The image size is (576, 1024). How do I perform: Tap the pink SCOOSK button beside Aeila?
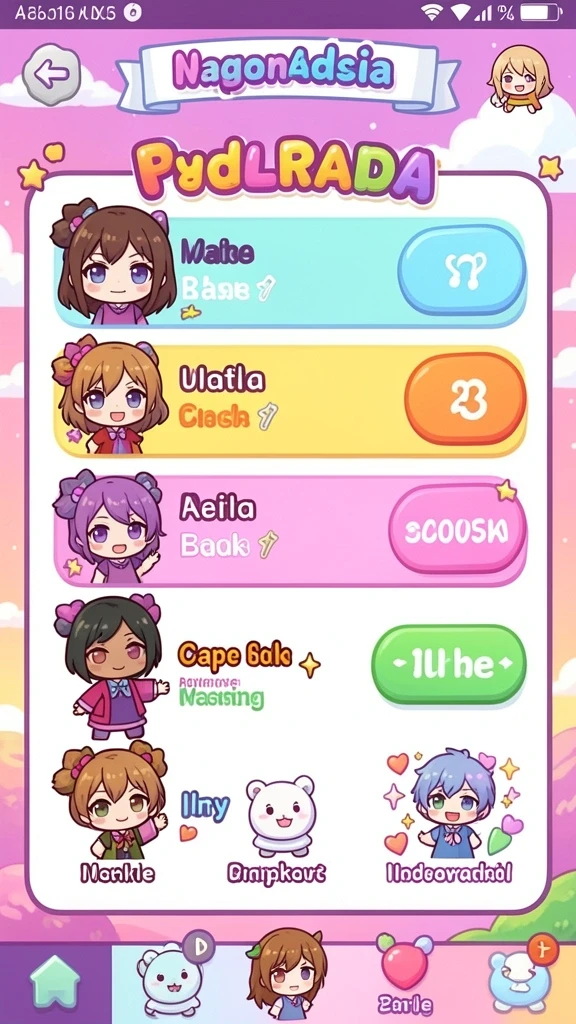tap(457, 530)
